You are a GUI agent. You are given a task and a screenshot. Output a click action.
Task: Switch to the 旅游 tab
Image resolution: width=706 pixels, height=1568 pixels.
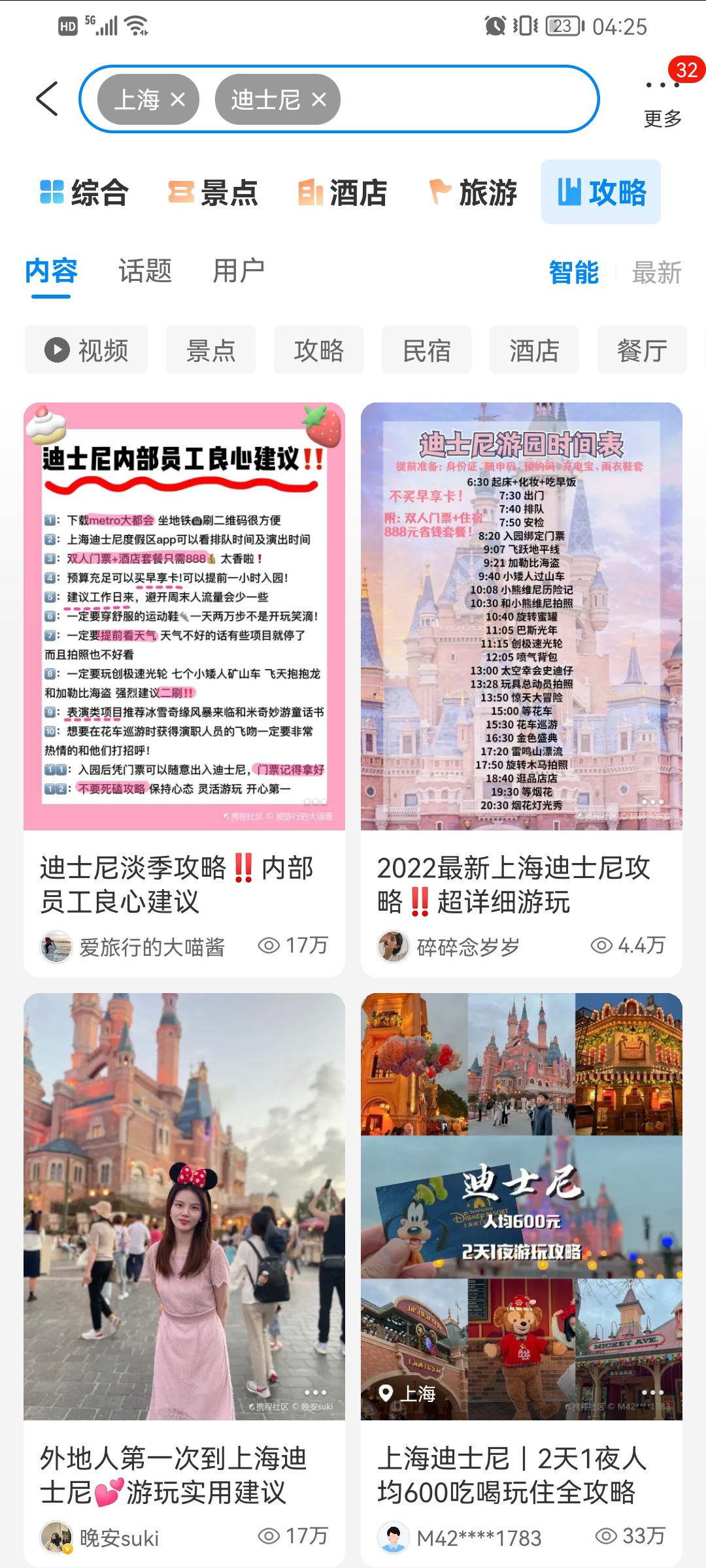point(473,193)
